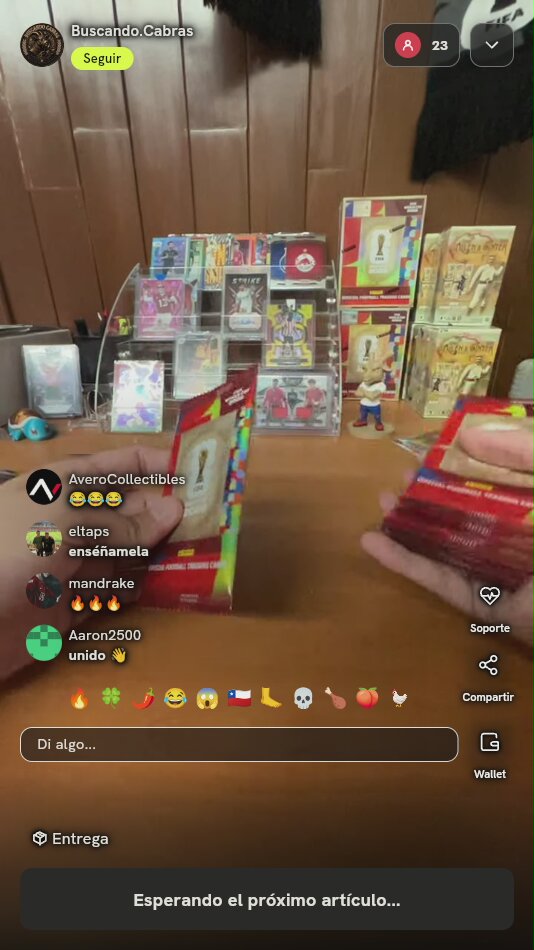Open the Wallet
The height and width of the screenshot is (950, 534).
click(x=489, y=742)
